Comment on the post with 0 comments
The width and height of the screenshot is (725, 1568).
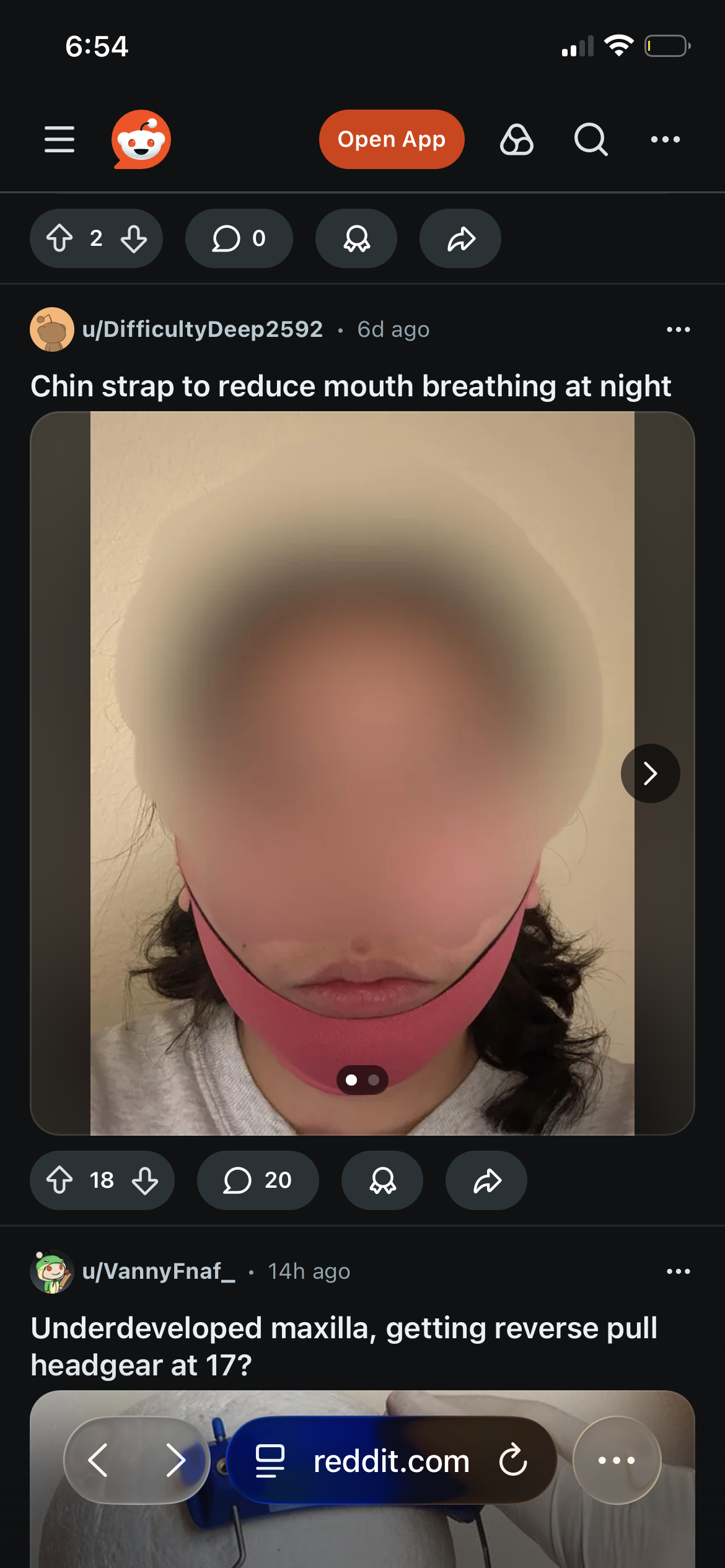(x=239, y=238)
